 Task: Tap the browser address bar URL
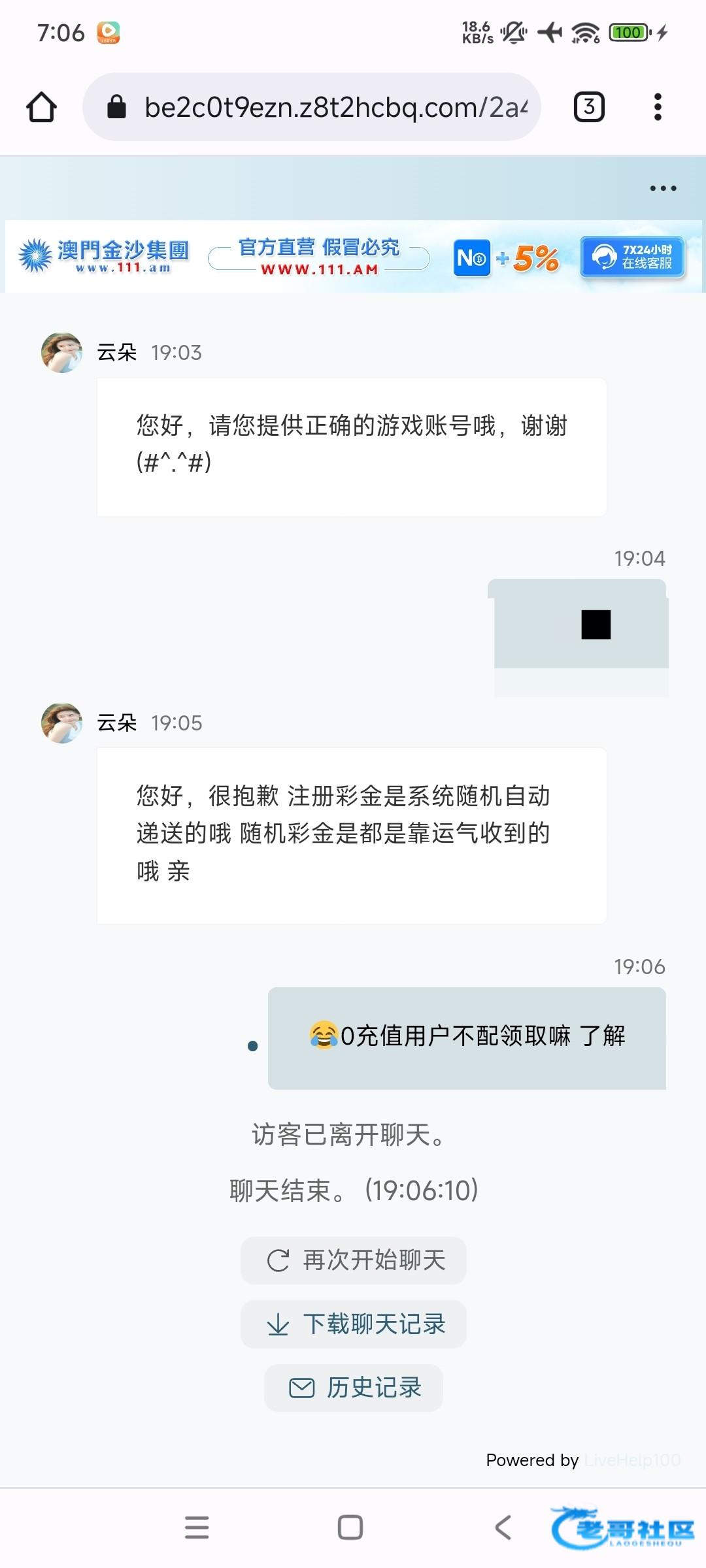(x=335, y=107)
